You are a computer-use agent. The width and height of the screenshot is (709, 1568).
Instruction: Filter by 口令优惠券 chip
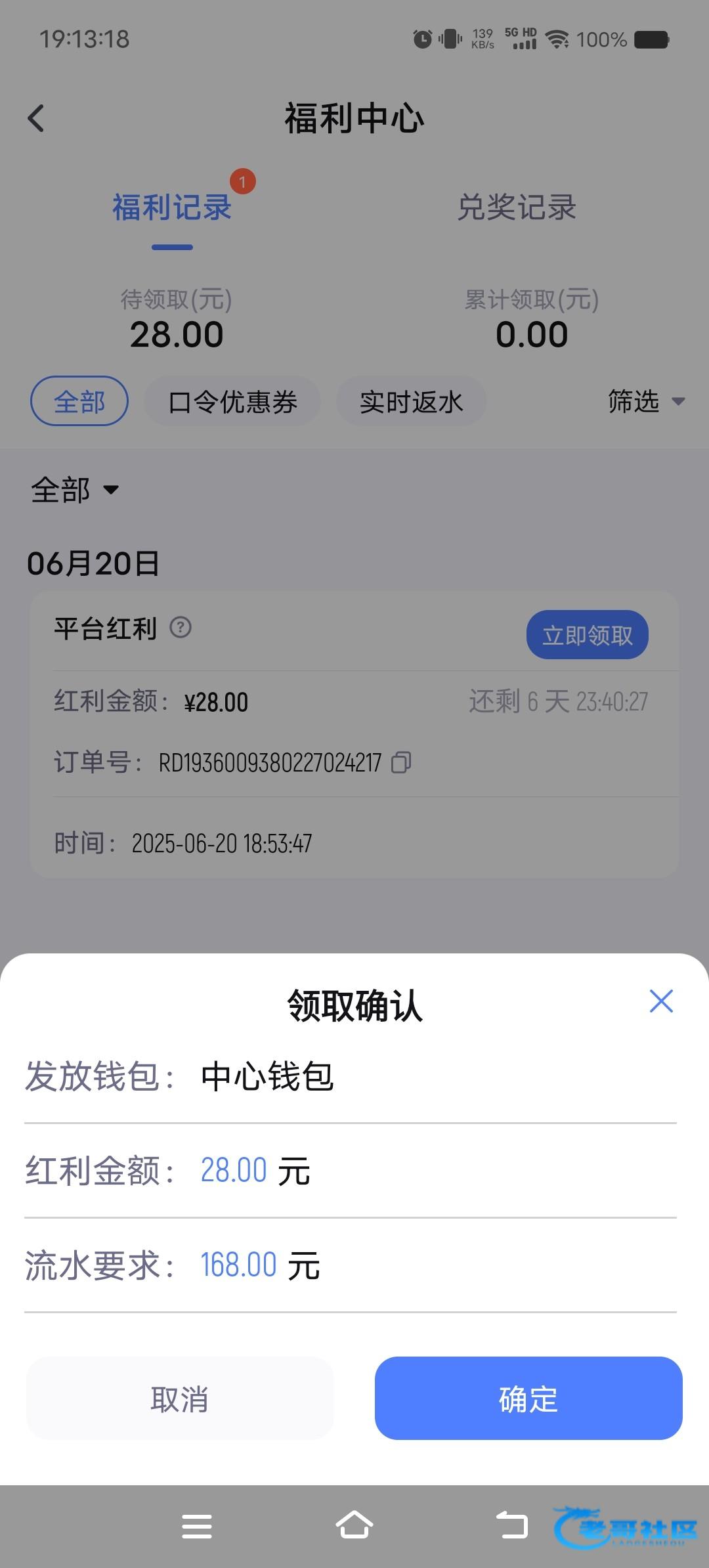coord(232,401)
